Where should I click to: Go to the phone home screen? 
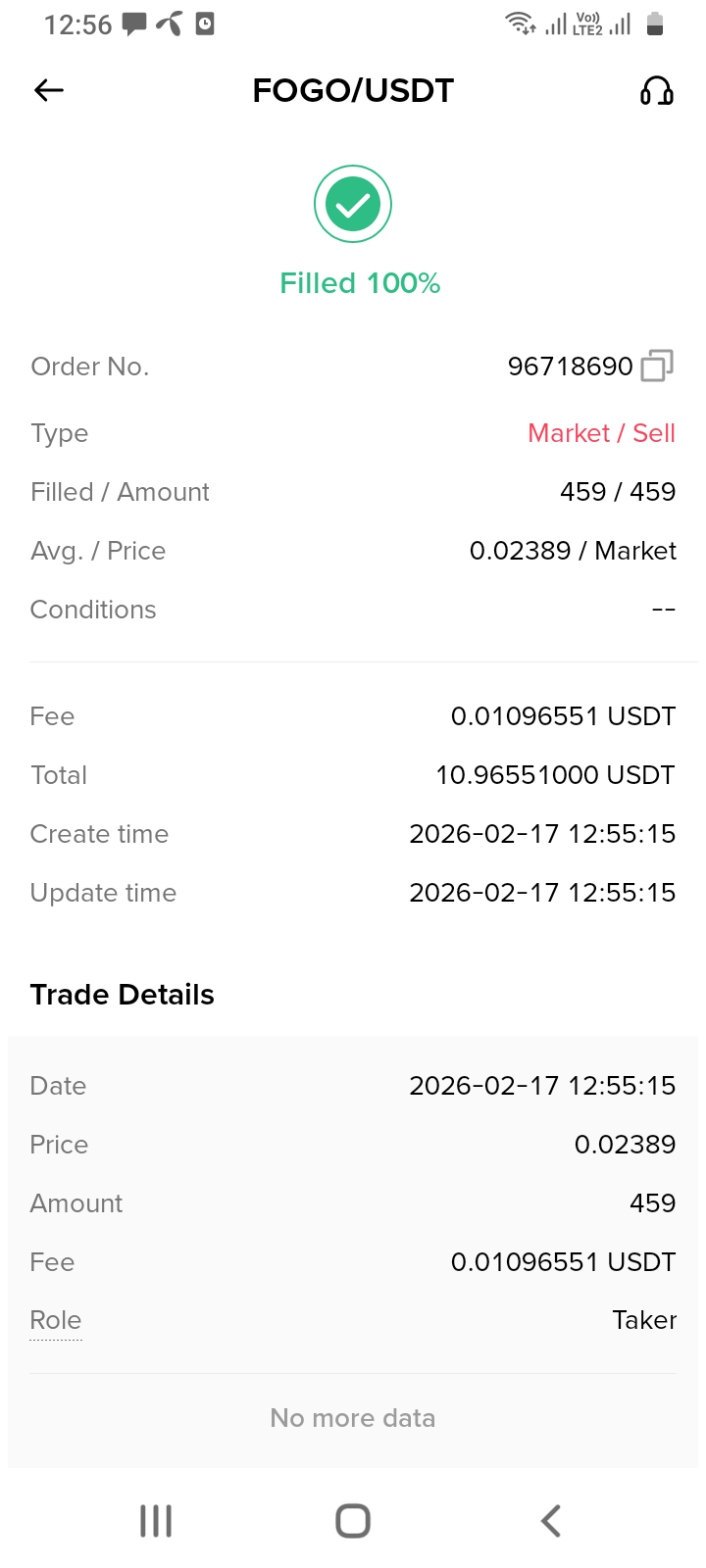(x=353, y=1521)
